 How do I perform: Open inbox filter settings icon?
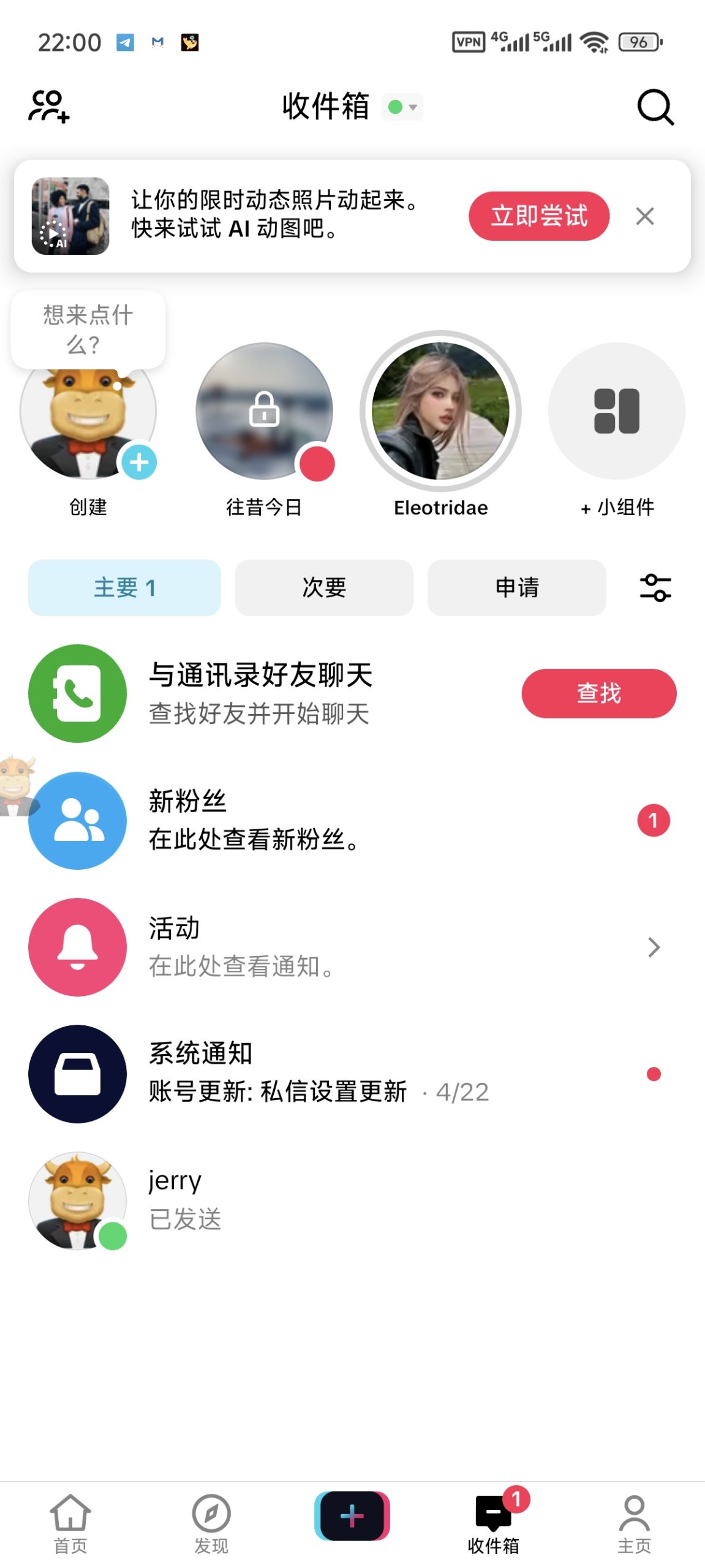tap(655, 587)
